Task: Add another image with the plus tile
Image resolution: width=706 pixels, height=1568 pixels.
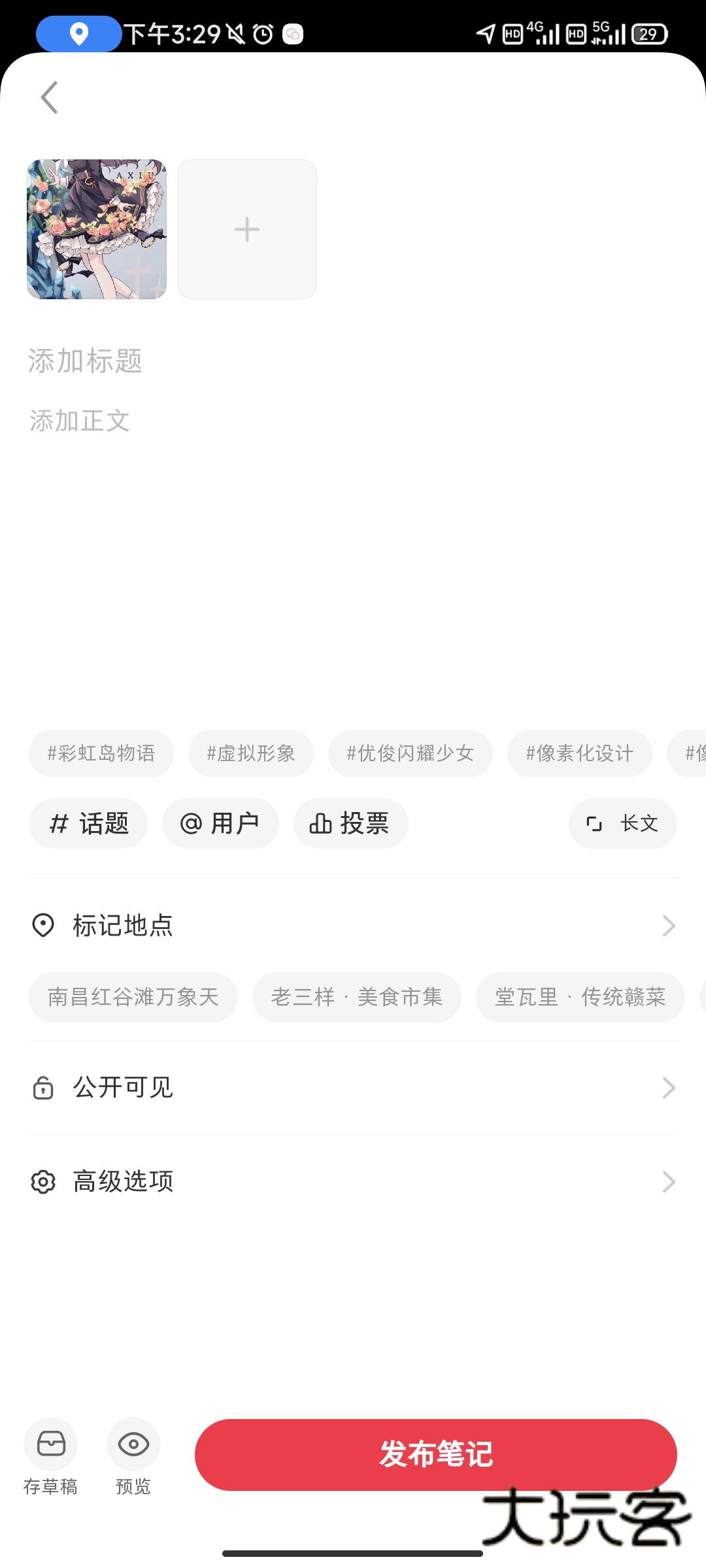Action: tap(247, 229)
